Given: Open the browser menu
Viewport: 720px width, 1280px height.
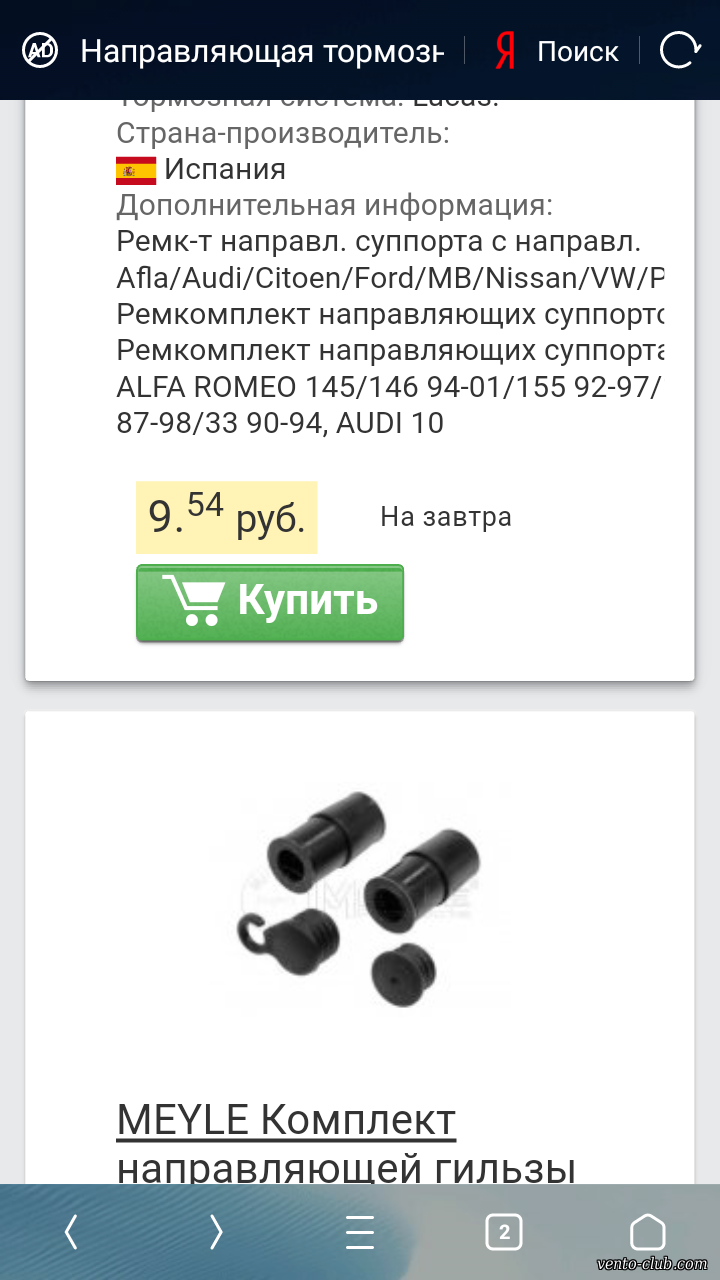Looking at the screenshot, I should click(x=360, y=1232).
